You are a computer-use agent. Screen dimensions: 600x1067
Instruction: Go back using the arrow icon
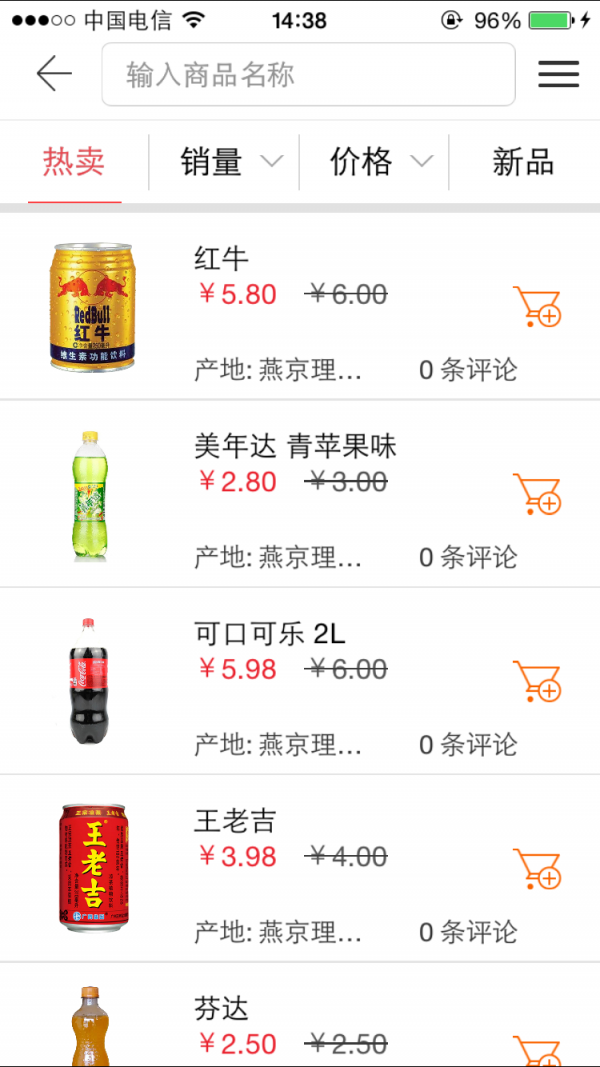54,74
